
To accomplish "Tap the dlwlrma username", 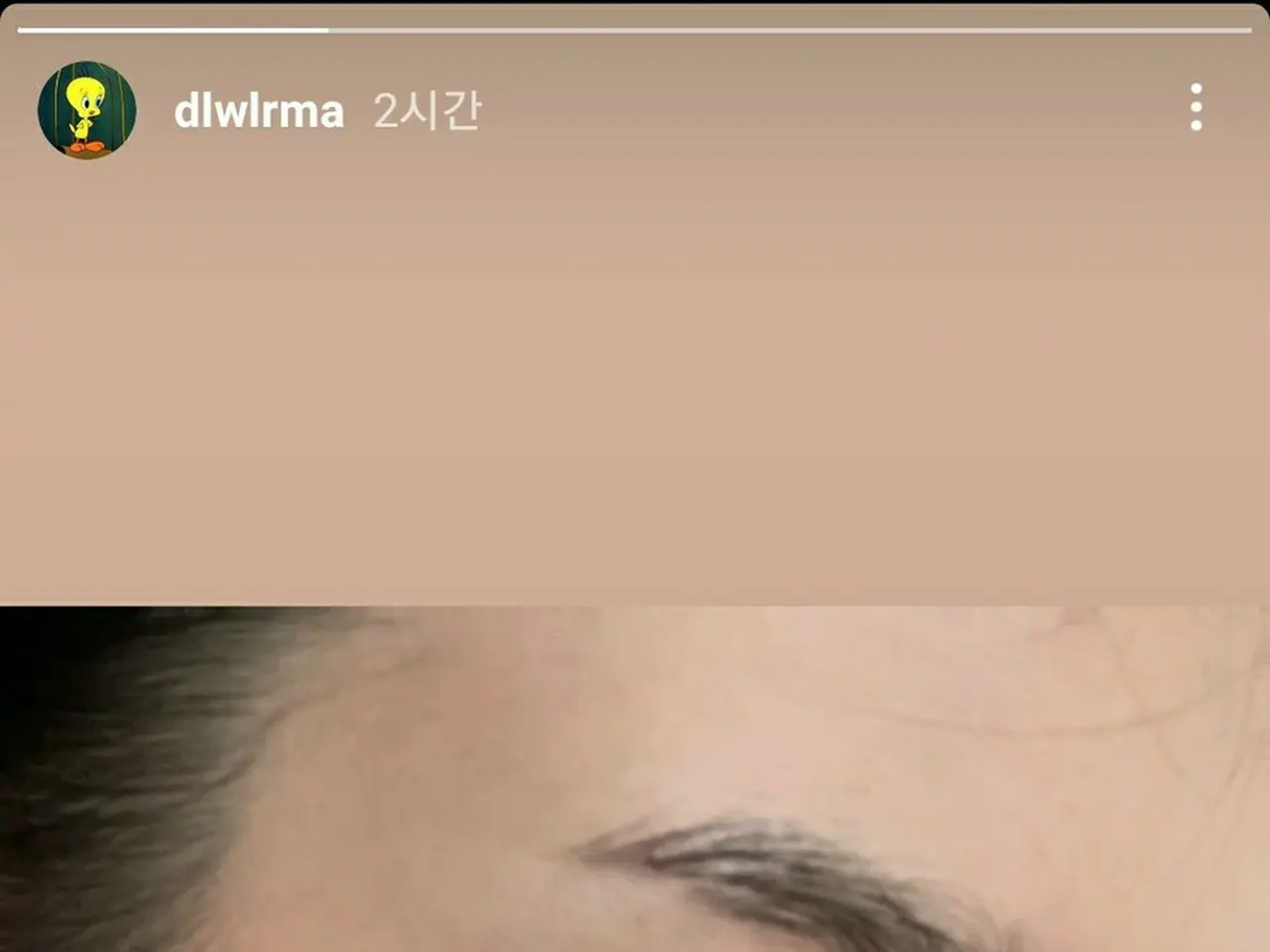I will point(259,111).
